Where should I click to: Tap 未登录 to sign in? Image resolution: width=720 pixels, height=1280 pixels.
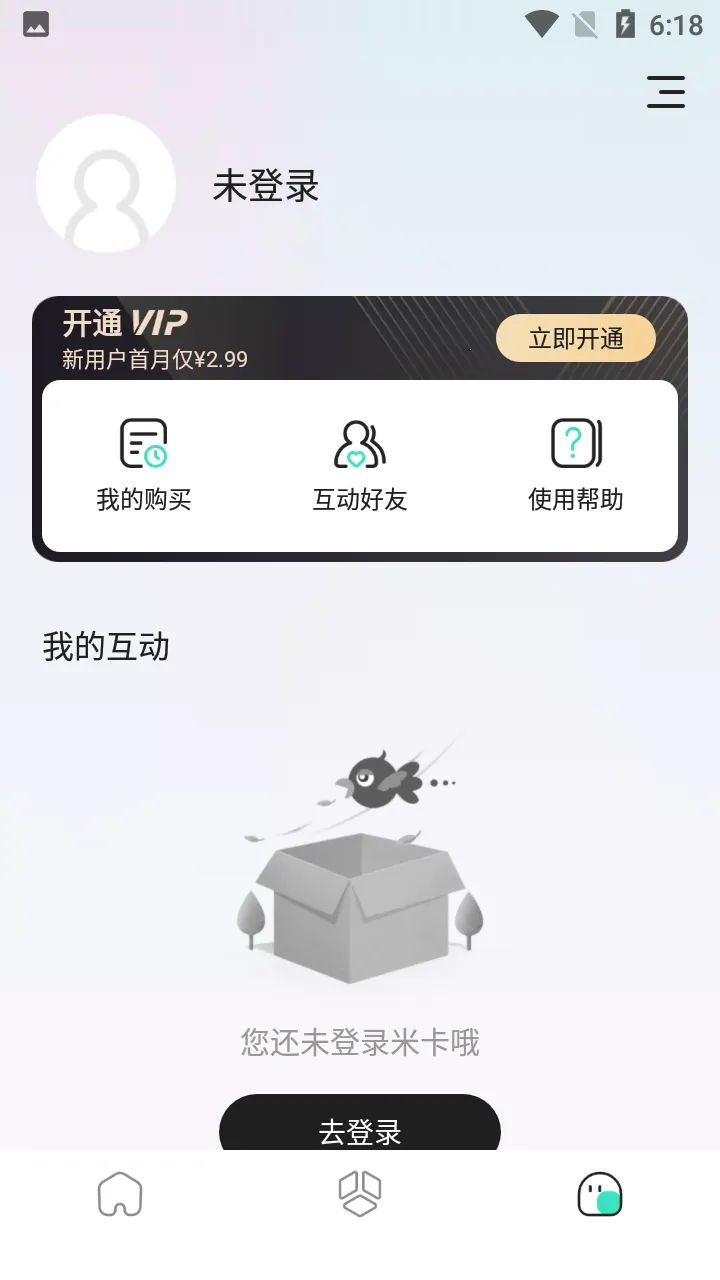266,186
